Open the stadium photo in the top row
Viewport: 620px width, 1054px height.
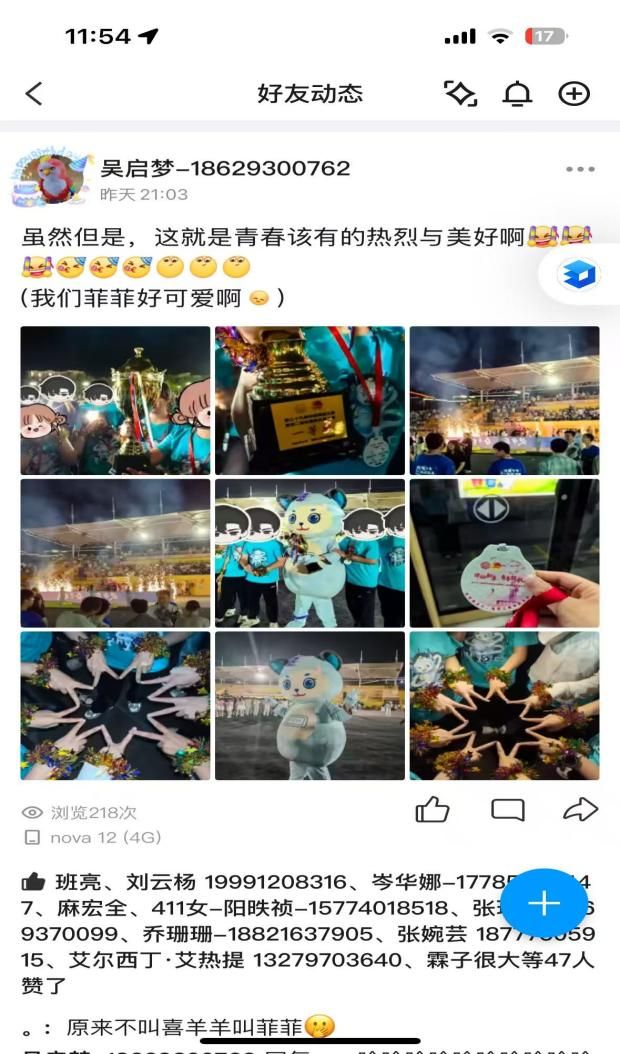coord(504,400)
